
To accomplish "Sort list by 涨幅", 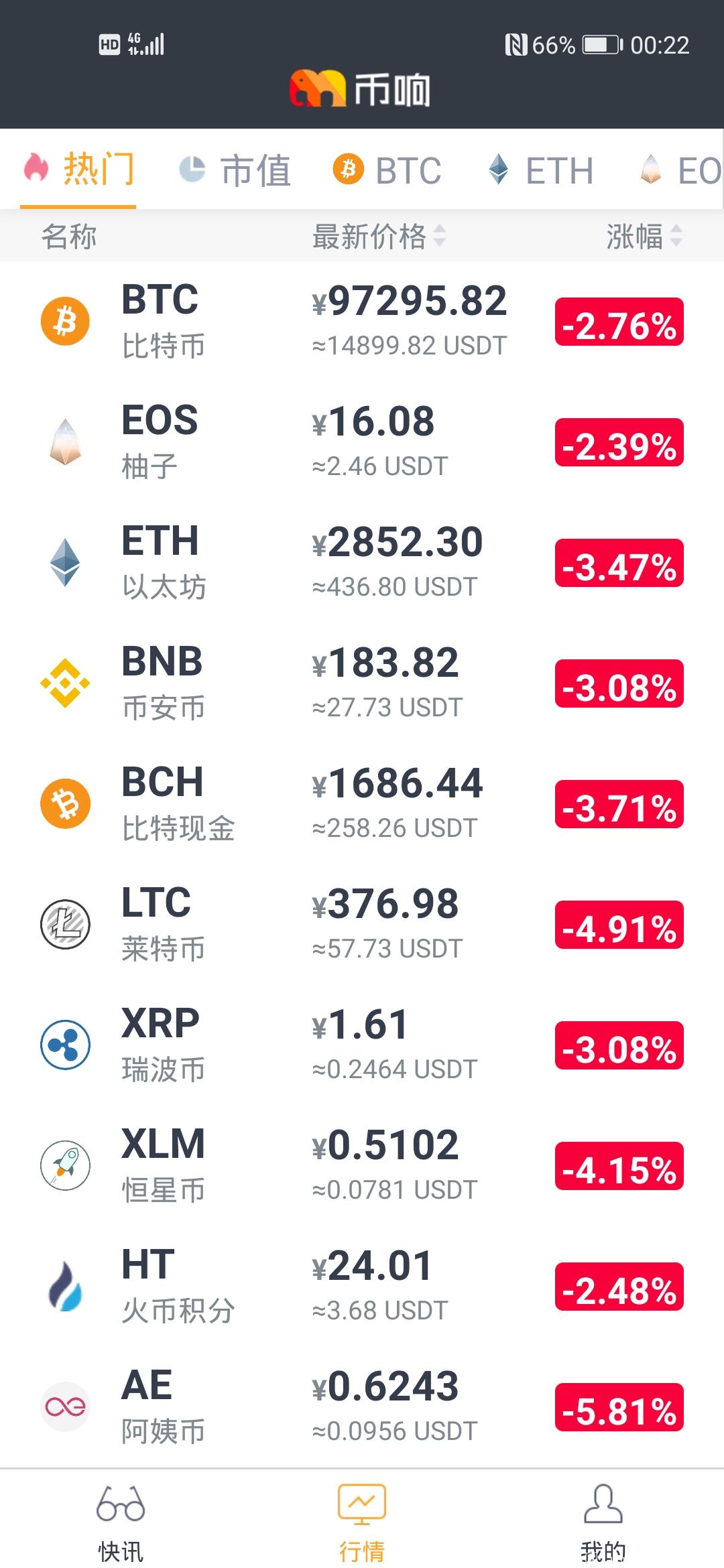I will click(x=644, y=236).
